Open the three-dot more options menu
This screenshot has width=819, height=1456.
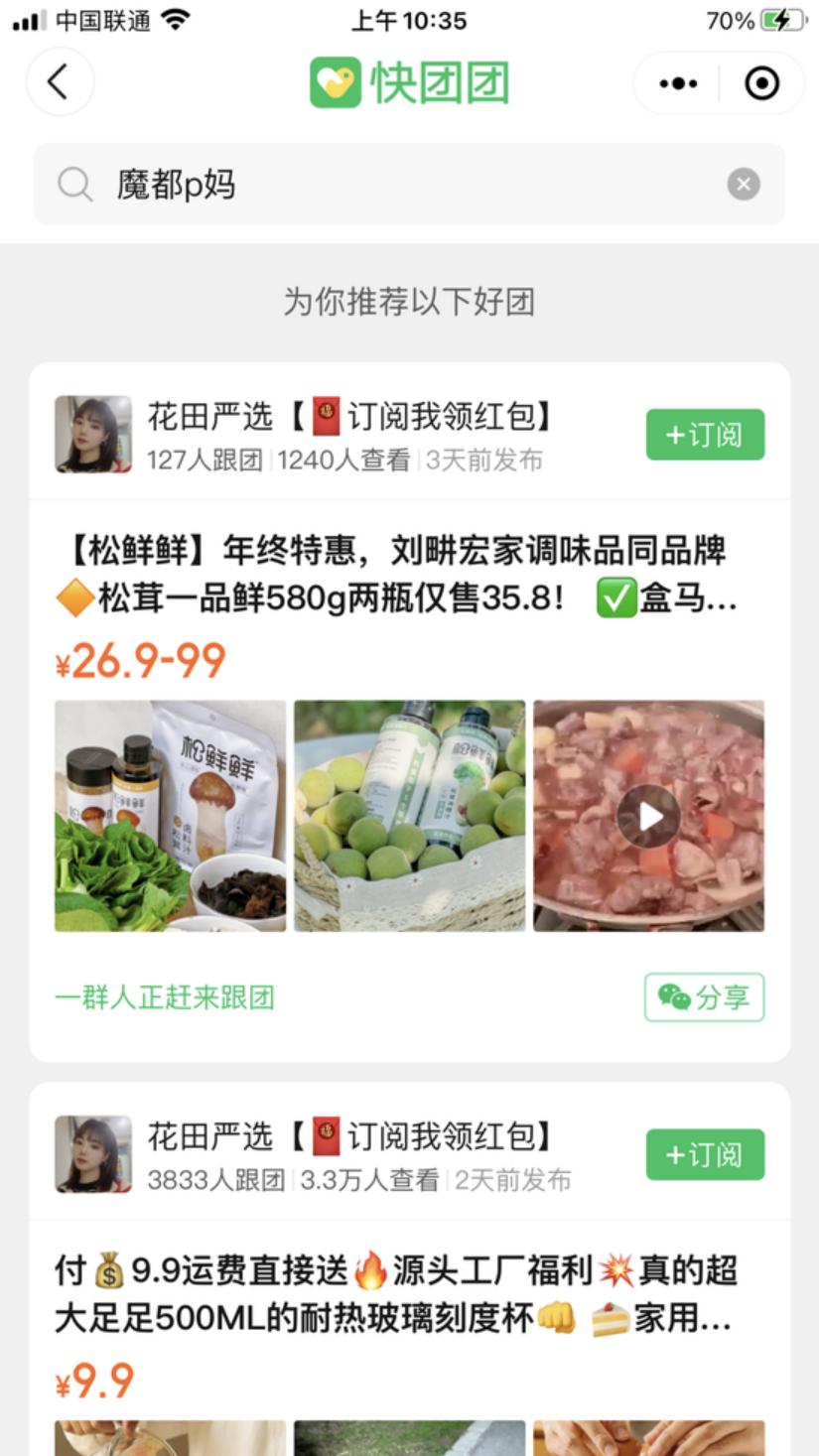[676, 83]
